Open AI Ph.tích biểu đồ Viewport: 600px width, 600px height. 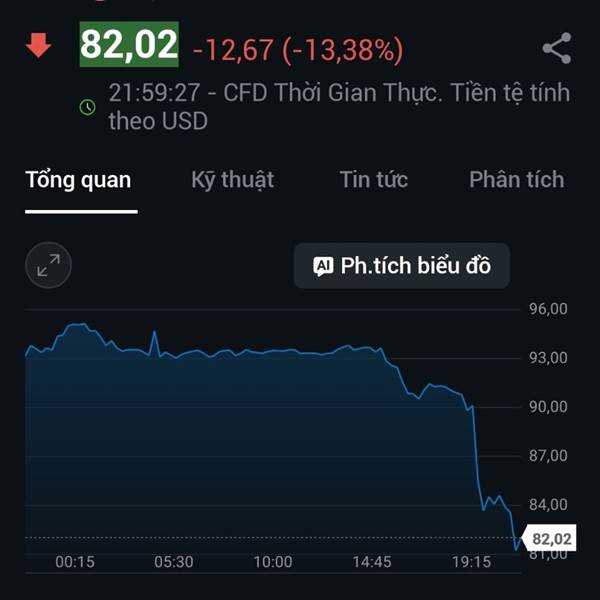pyautogui.click(x=402, y=266)
